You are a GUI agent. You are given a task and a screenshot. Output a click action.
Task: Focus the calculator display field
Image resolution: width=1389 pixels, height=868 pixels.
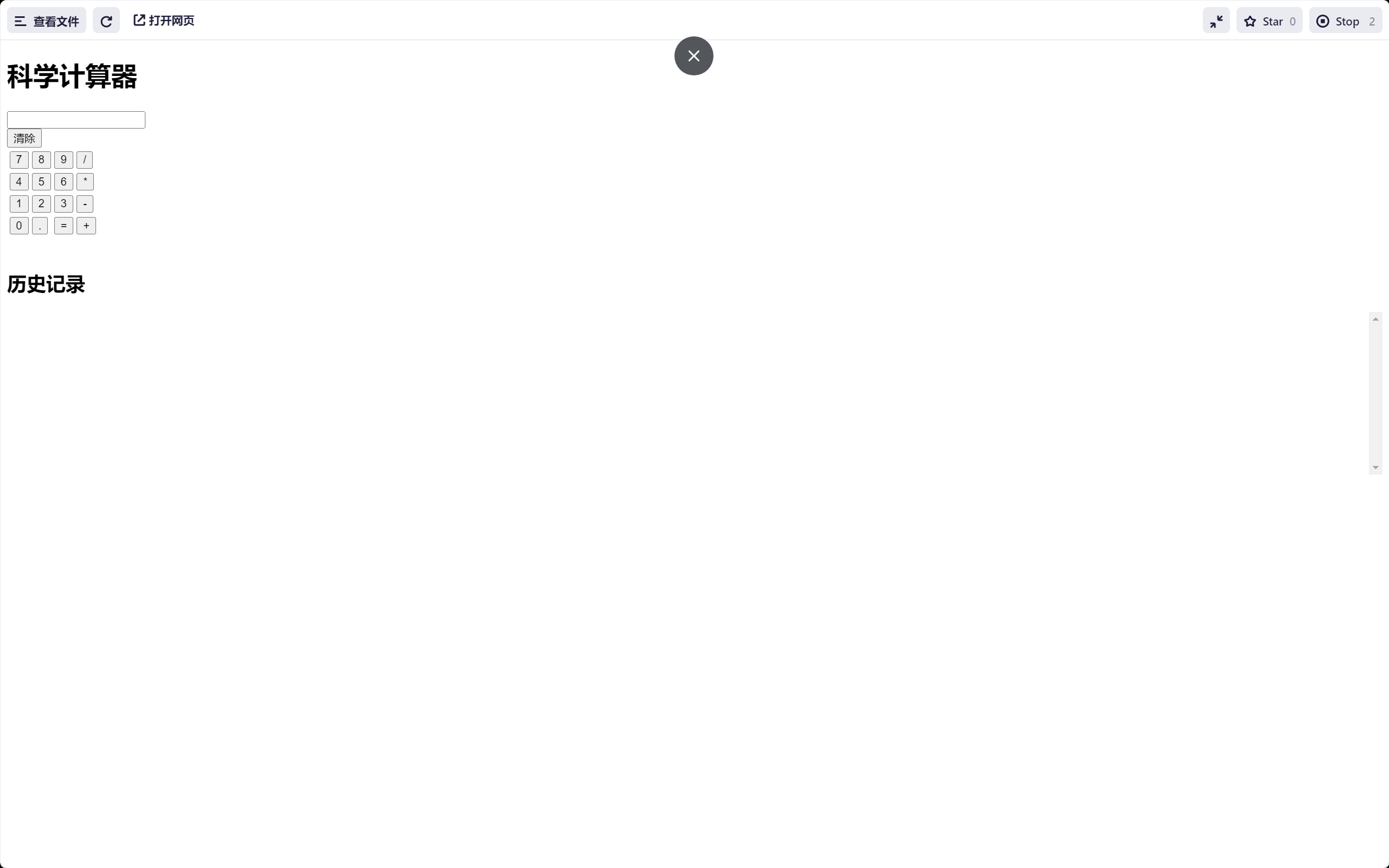click(76, 120)
